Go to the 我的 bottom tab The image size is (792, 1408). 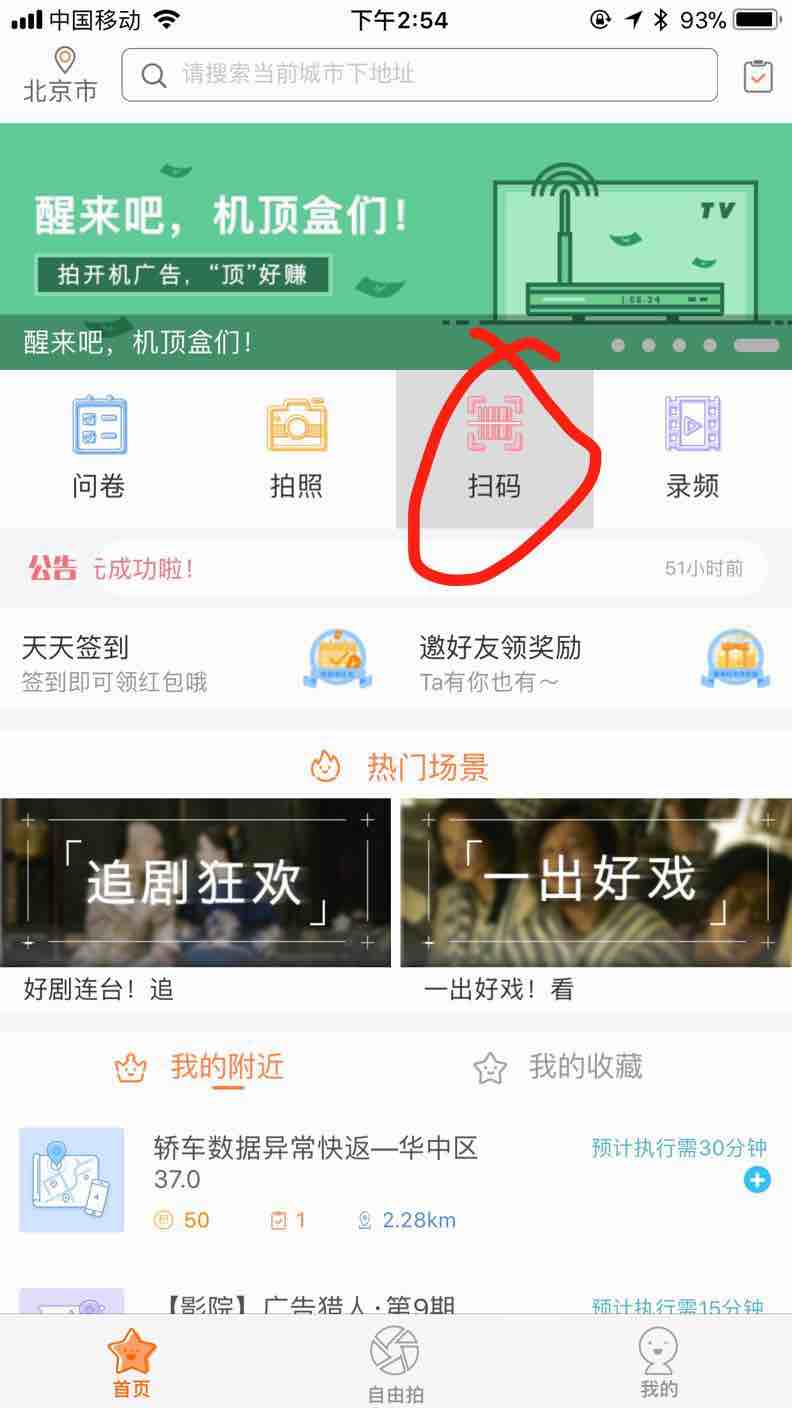pyautogui.click(x=659, y=1364)
